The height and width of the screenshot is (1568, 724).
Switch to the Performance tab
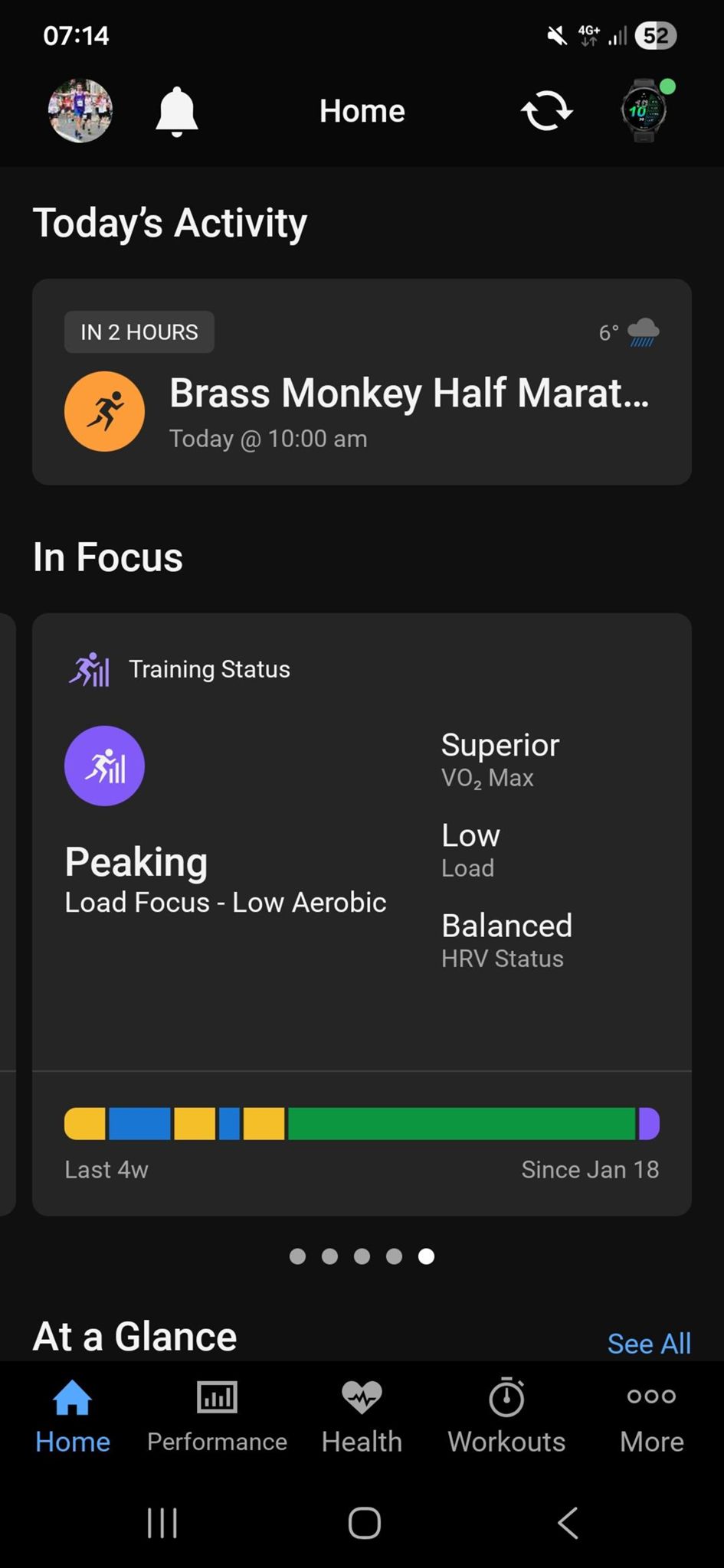click(x=217, y=1416)
